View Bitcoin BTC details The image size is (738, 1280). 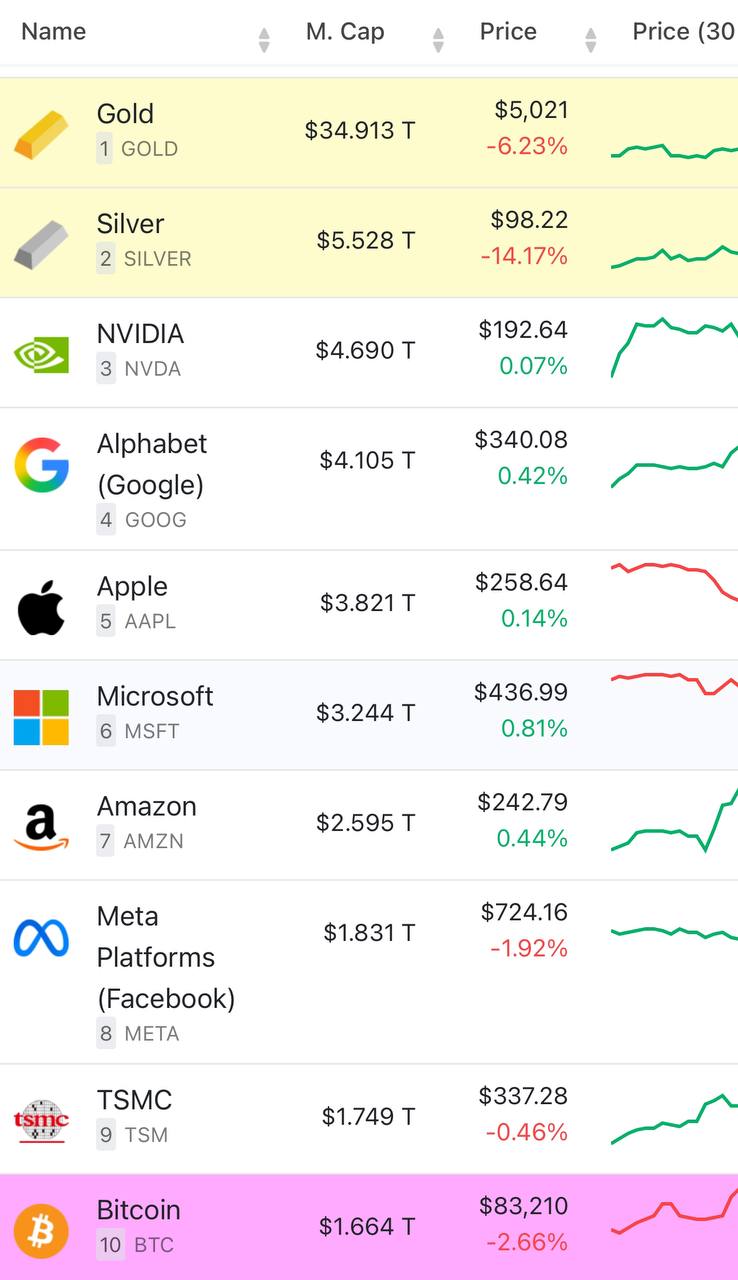[138, 1211]
